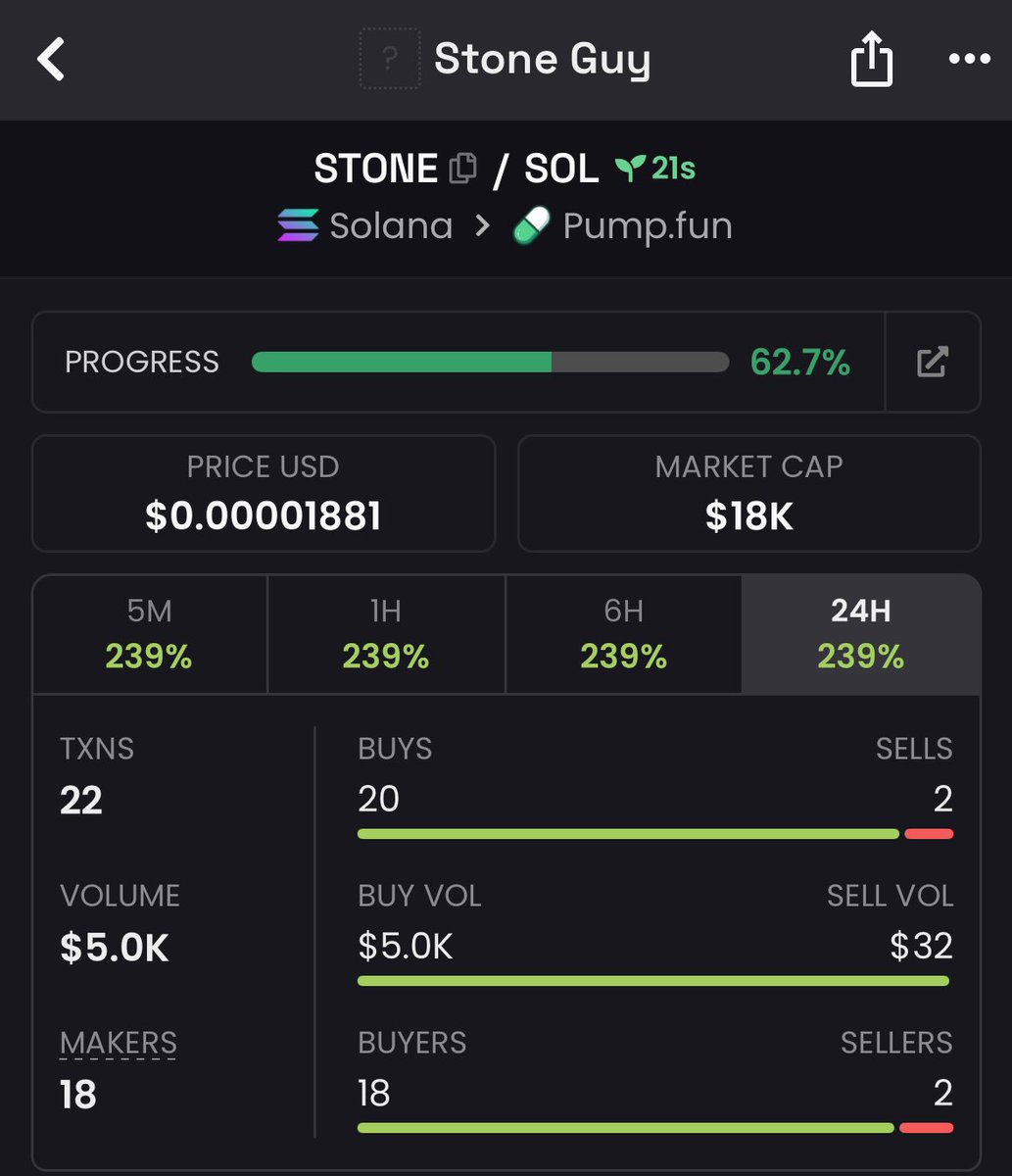Show the 6H timeframe stats

pos(623,634)
